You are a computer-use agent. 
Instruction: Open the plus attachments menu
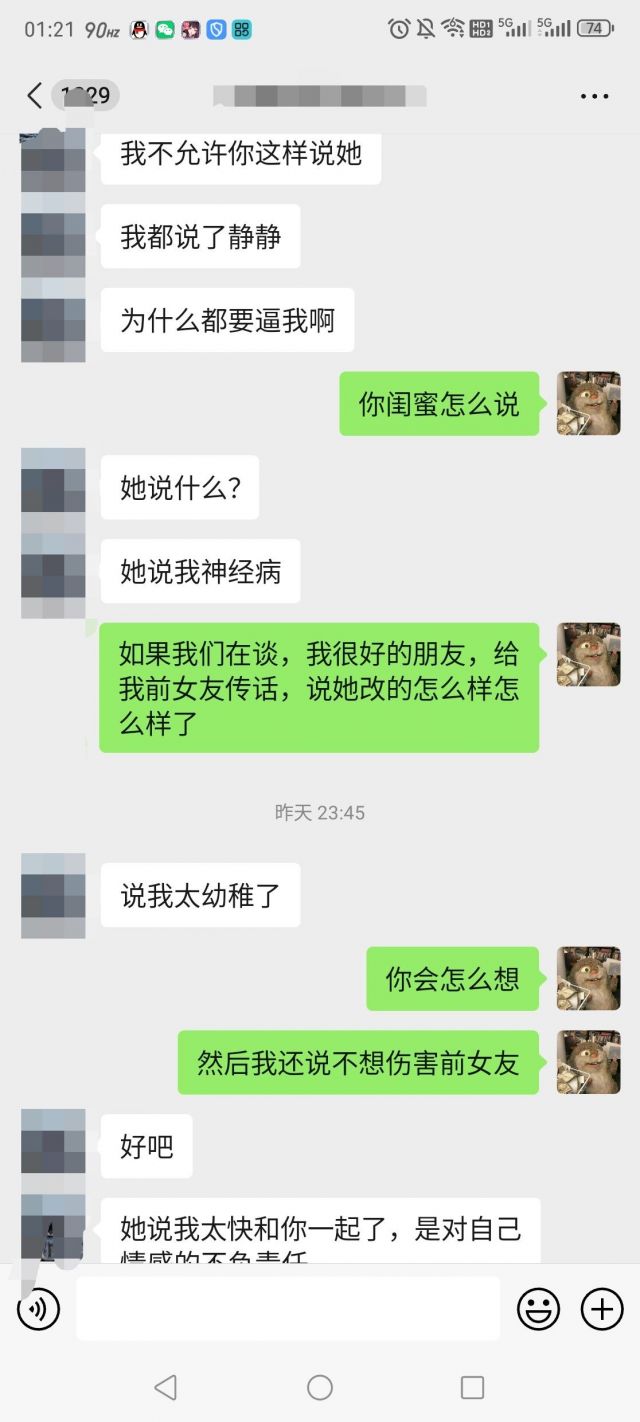(x=602, y=1308)
